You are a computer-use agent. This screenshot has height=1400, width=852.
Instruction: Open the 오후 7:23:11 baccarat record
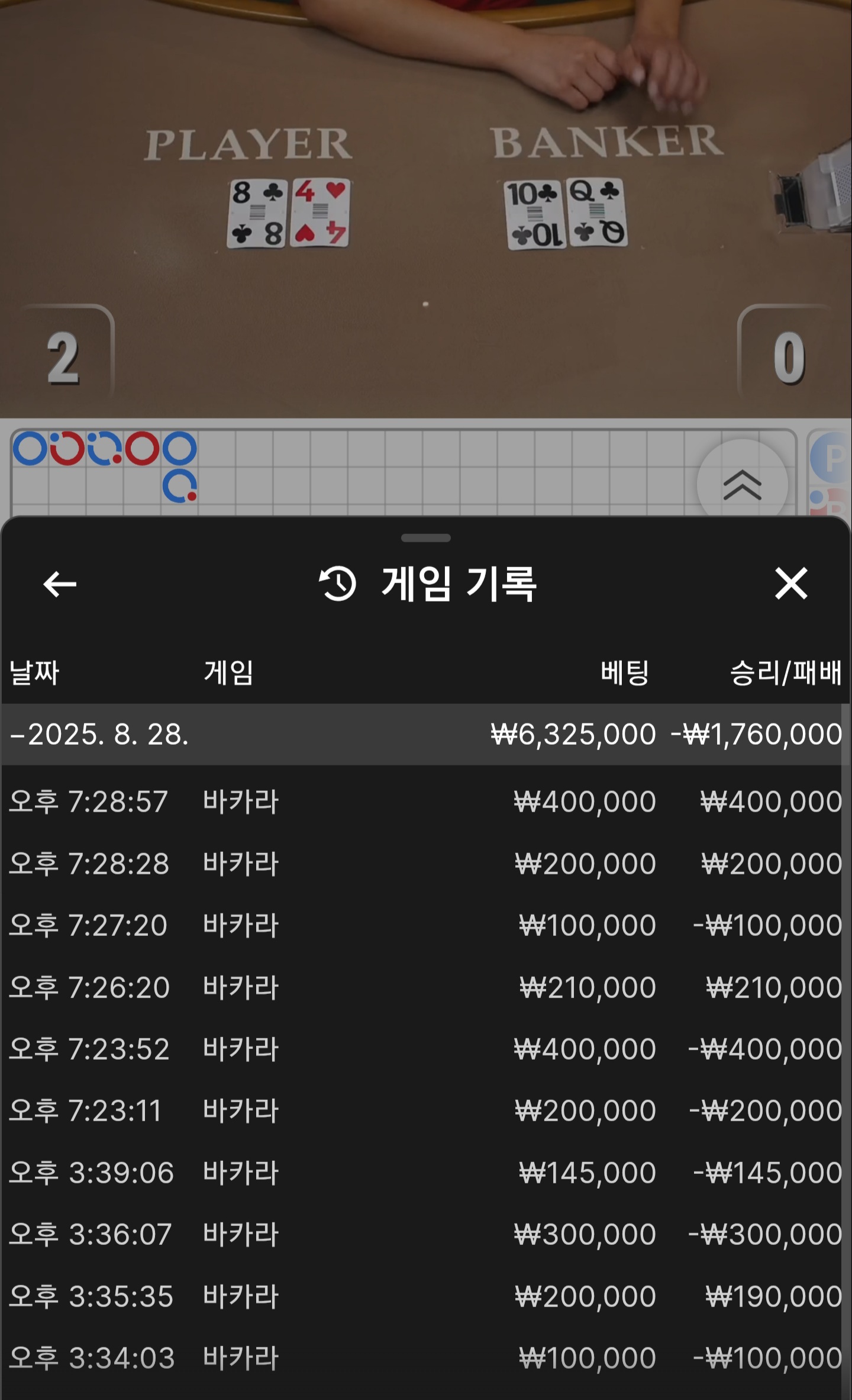[x=422, y=1111]
